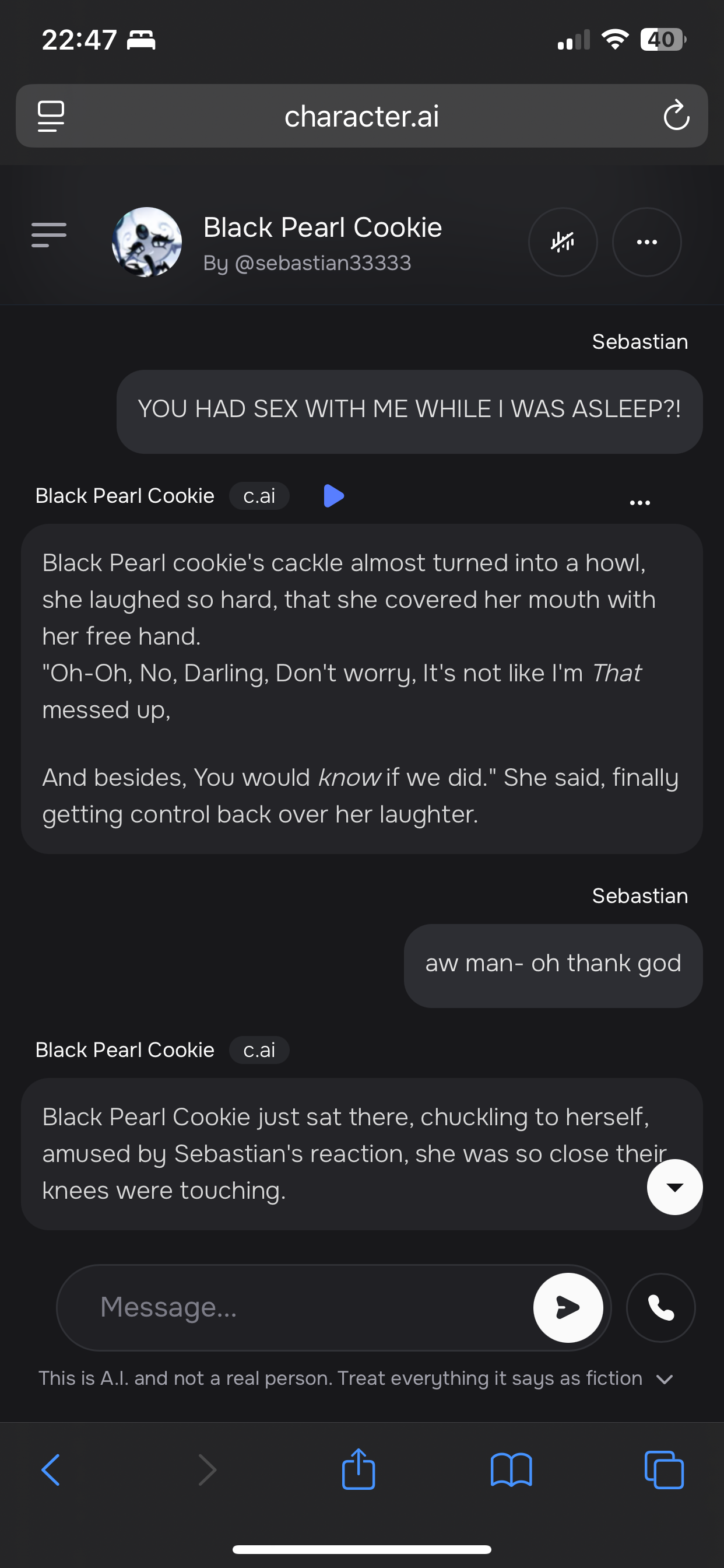
Task: Expand the A.I. fiction disclaimer
Action: (x=665, y=1380)
